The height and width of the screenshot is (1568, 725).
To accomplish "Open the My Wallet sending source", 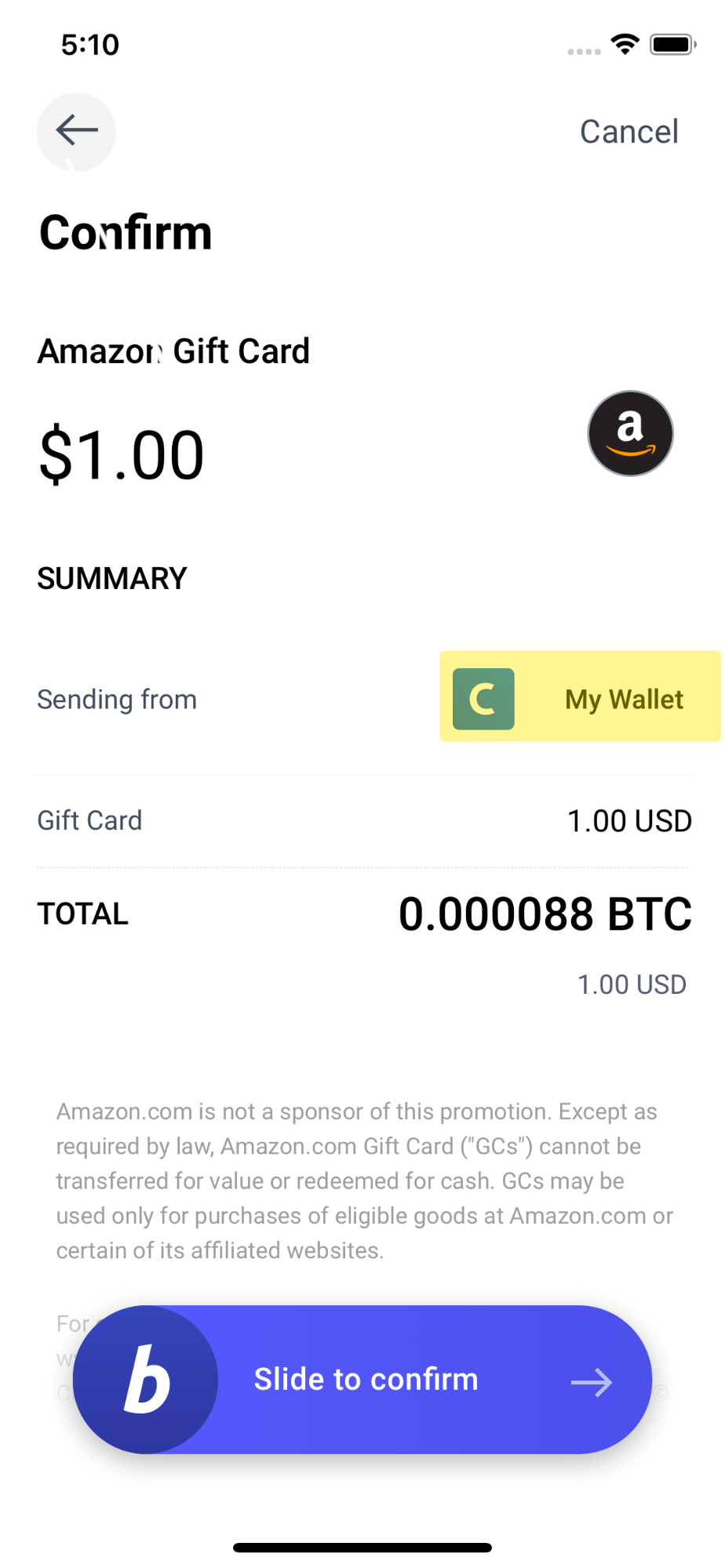I will (580, 697).
